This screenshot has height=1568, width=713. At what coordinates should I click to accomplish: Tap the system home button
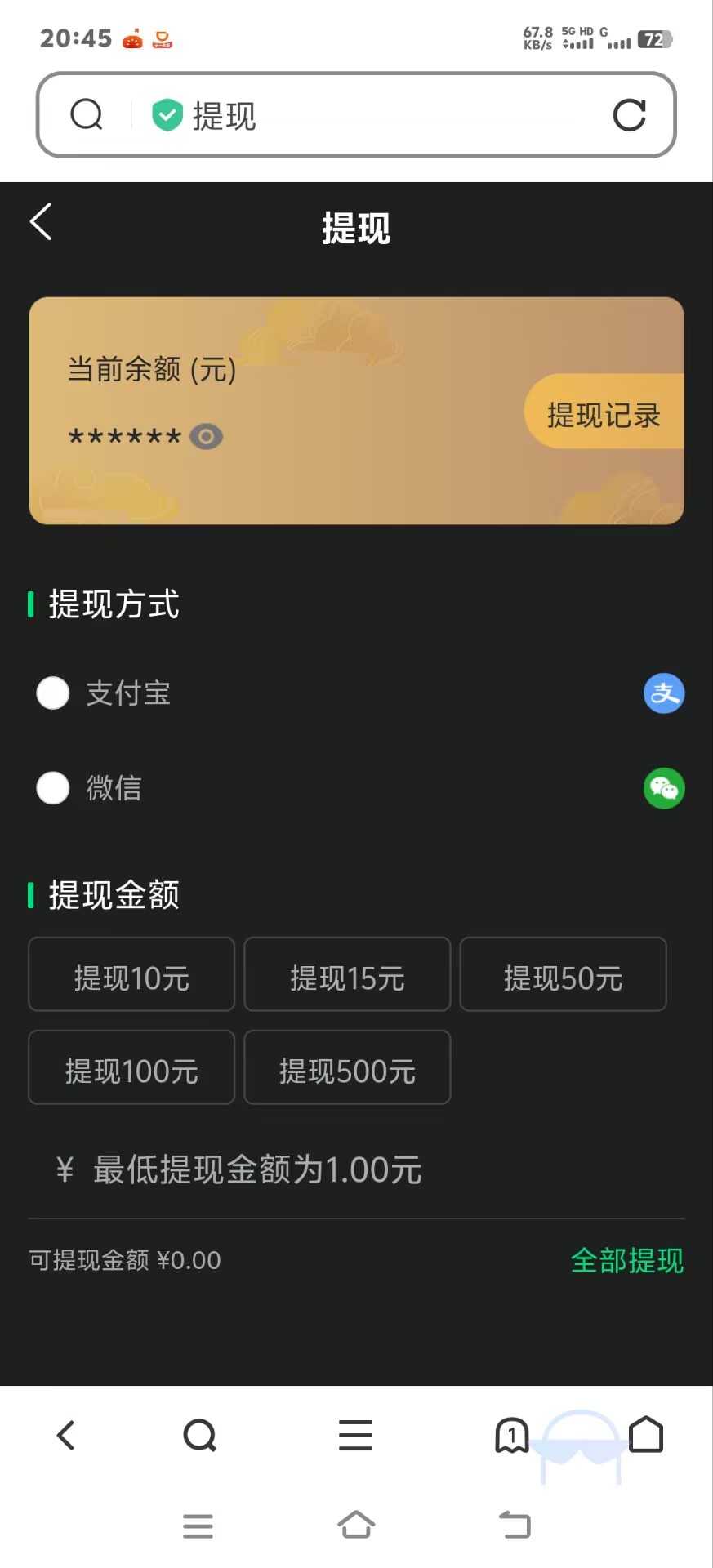356,1525
